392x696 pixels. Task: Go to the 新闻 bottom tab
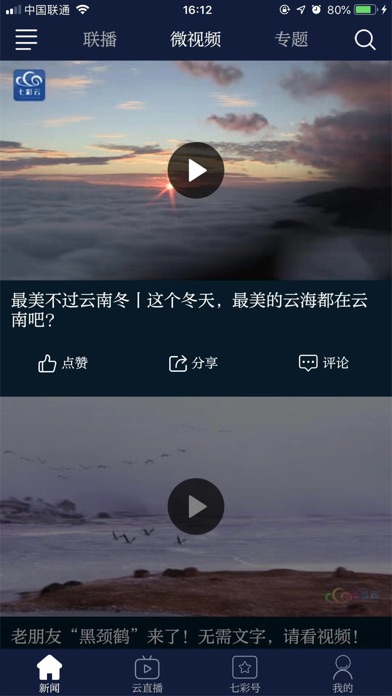(x=49, y=673)
